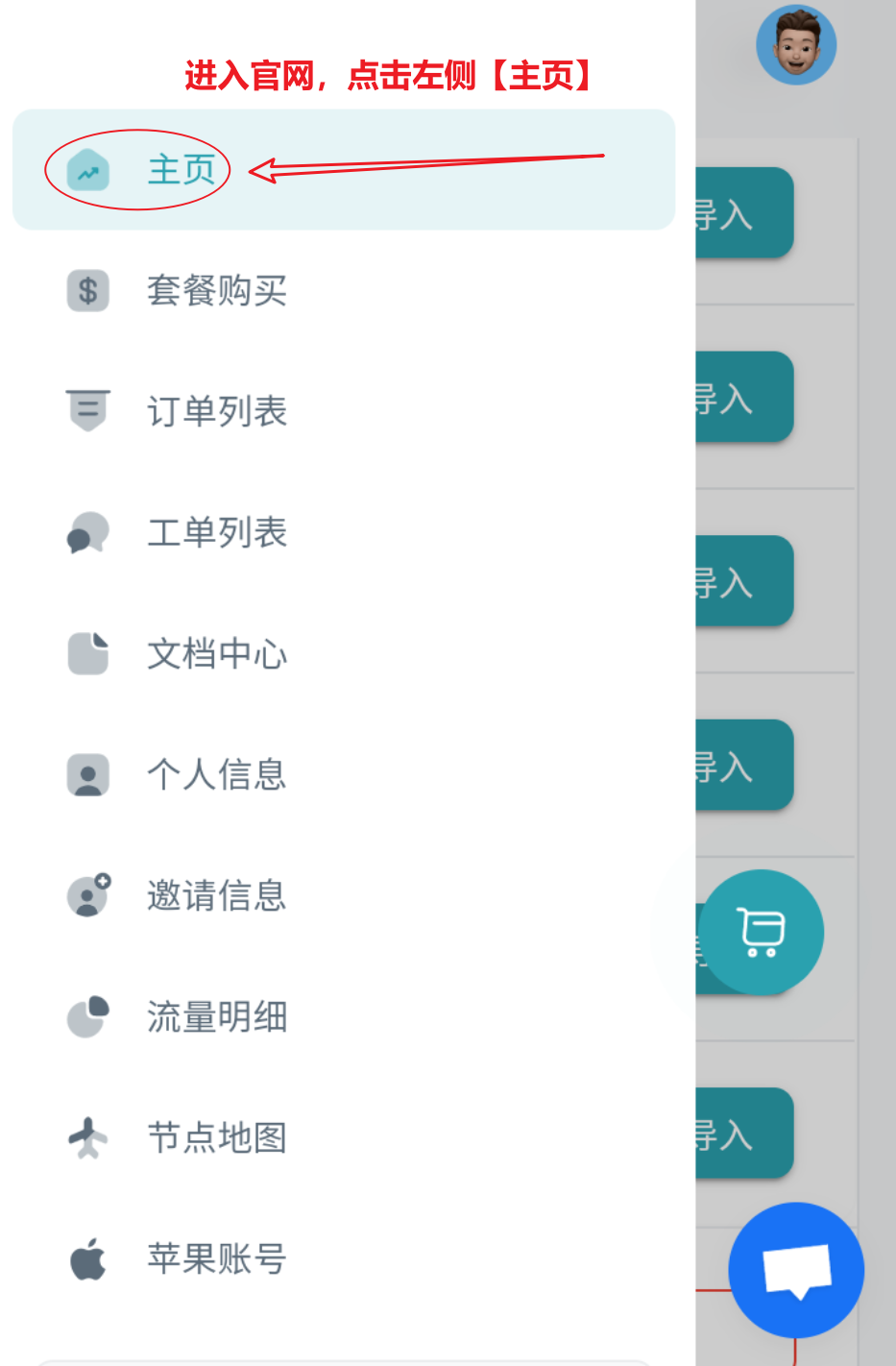Viewport: 896px width, 1366px height.
Task: Tap the profile avatar
Action: [x=796, y=45]
